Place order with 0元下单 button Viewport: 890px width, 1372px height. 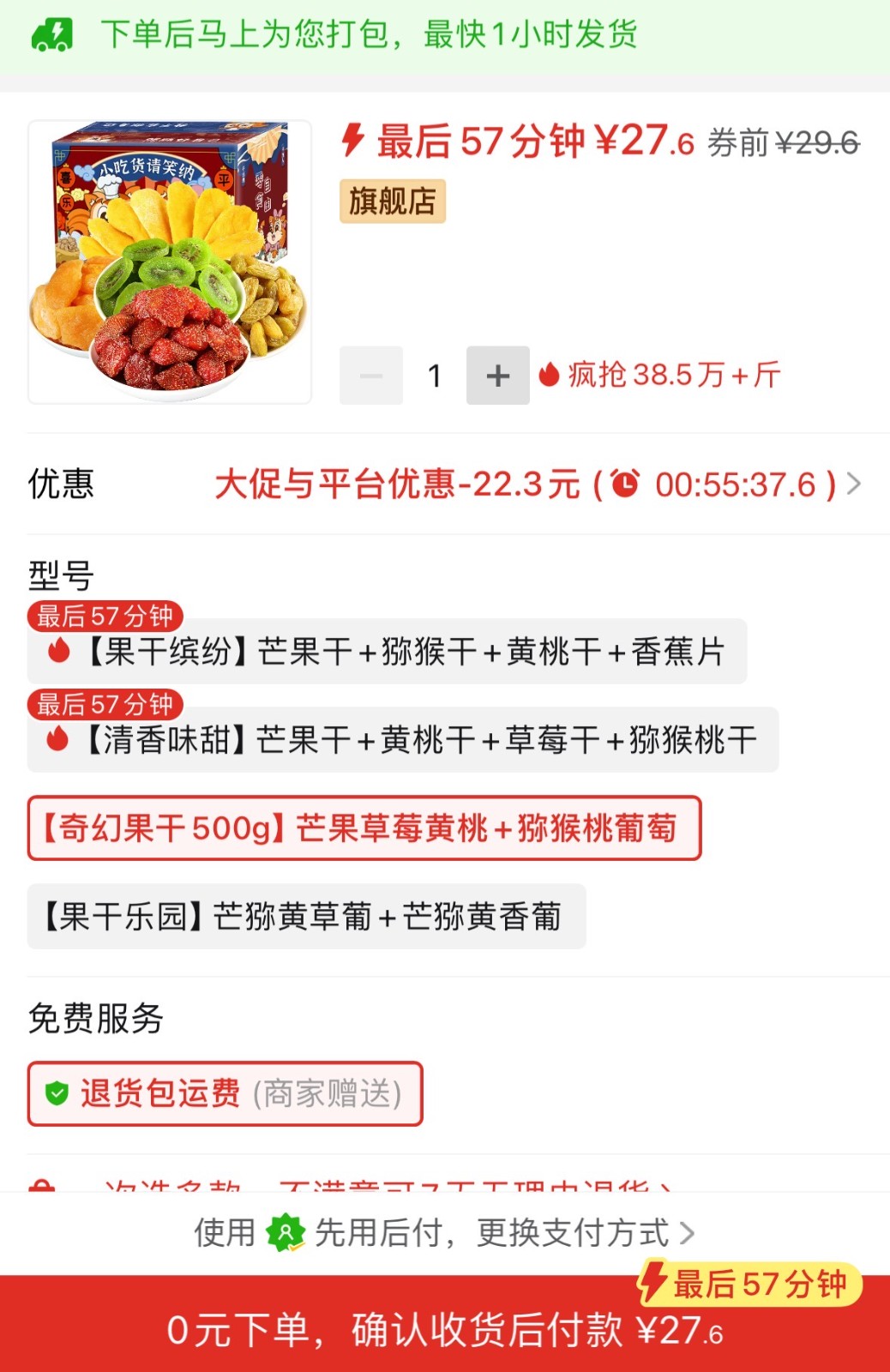point(445,1328)
